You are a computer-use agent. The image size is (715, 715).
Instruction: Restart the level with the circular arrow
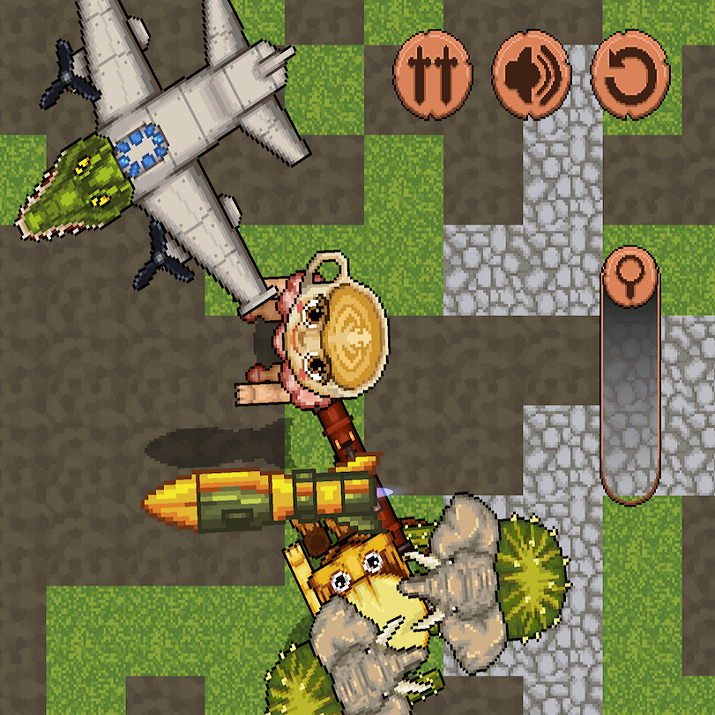[x=630, y=72]
